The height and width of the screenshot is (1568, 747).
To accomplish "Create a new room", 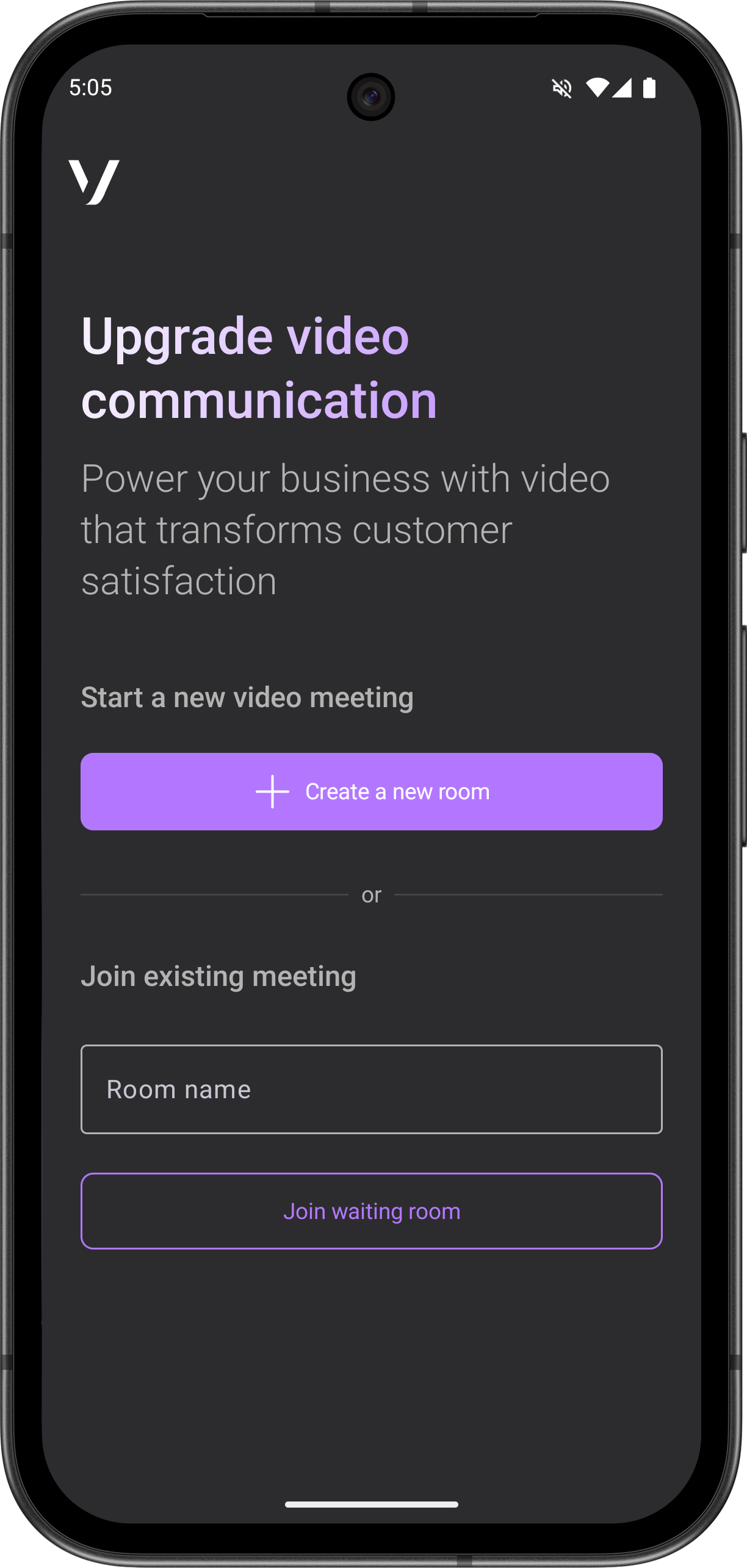I will (x=371, y=791).
